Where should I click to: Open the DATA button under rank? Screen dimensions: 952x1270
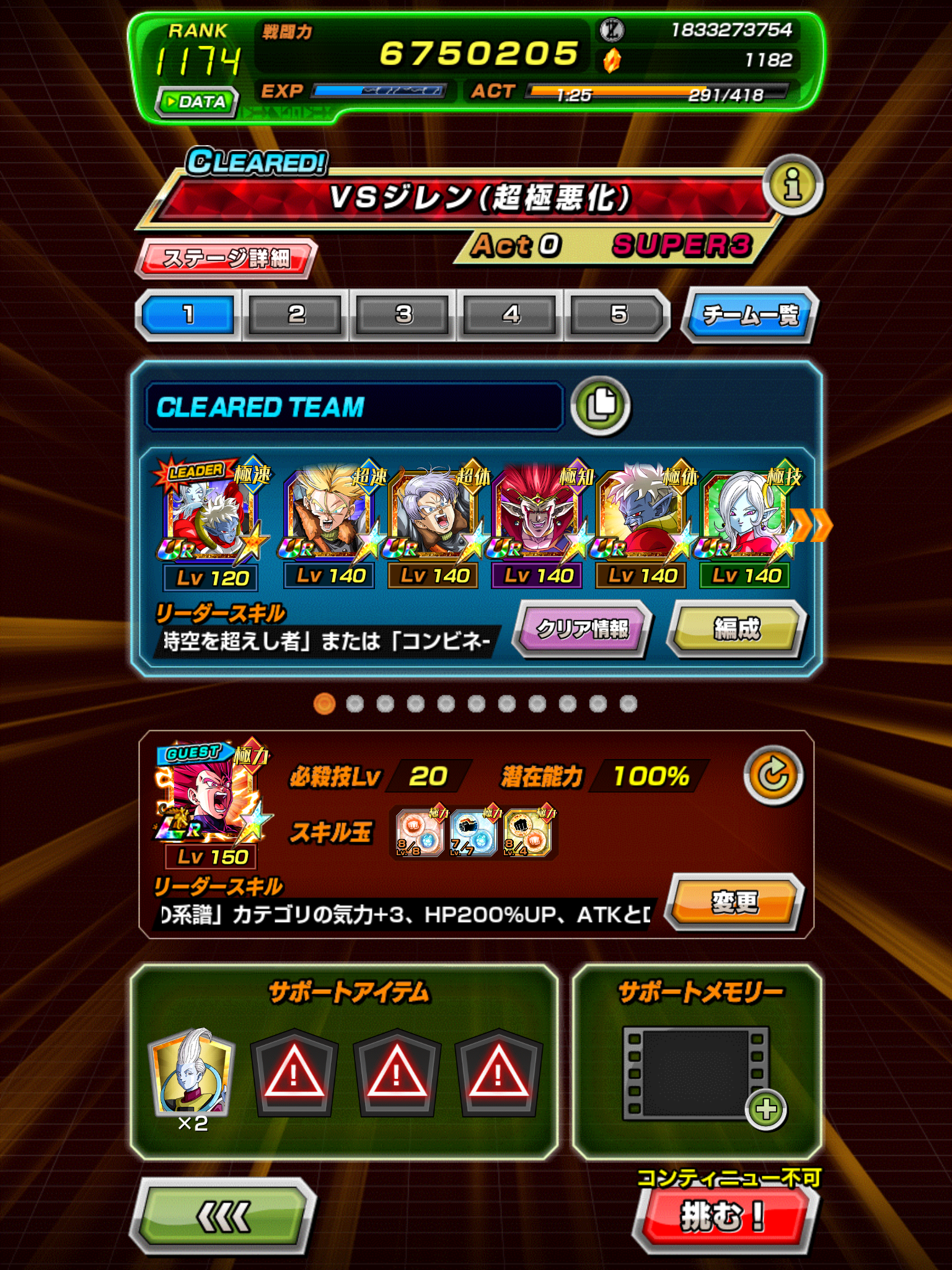[x=197, y=102]
